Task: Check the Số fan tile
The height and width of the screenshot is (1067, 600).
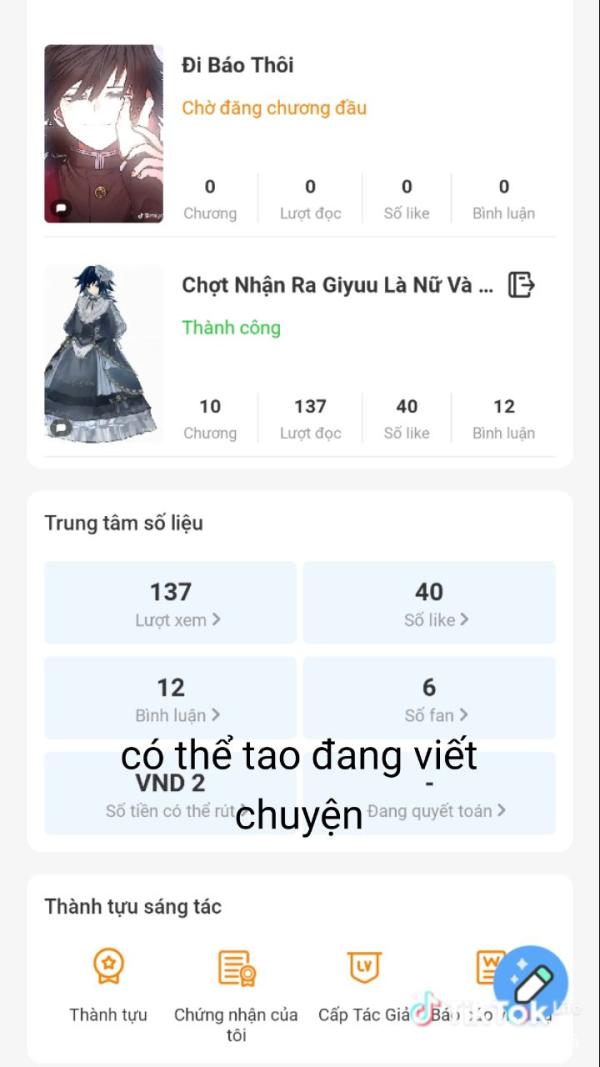Action: click(x=429, y=698)
